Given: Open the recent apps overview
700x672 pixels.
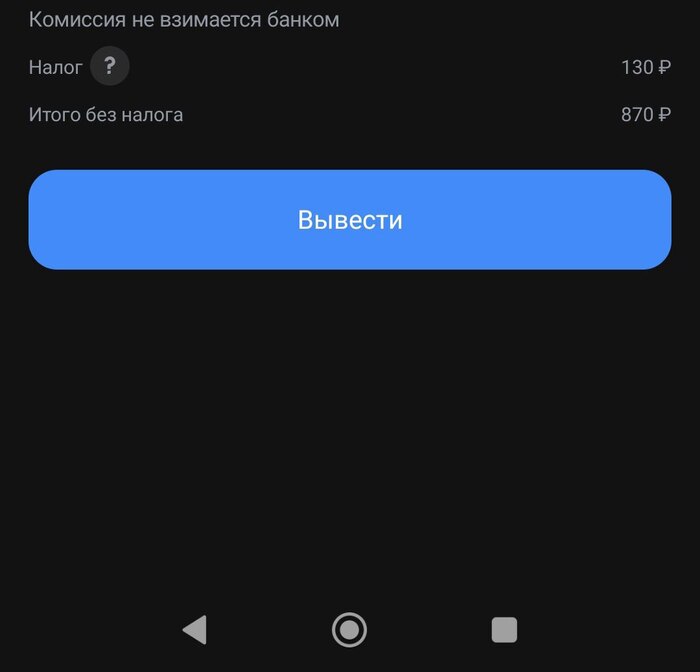Looking at the screenshot, I should point(504,629).
